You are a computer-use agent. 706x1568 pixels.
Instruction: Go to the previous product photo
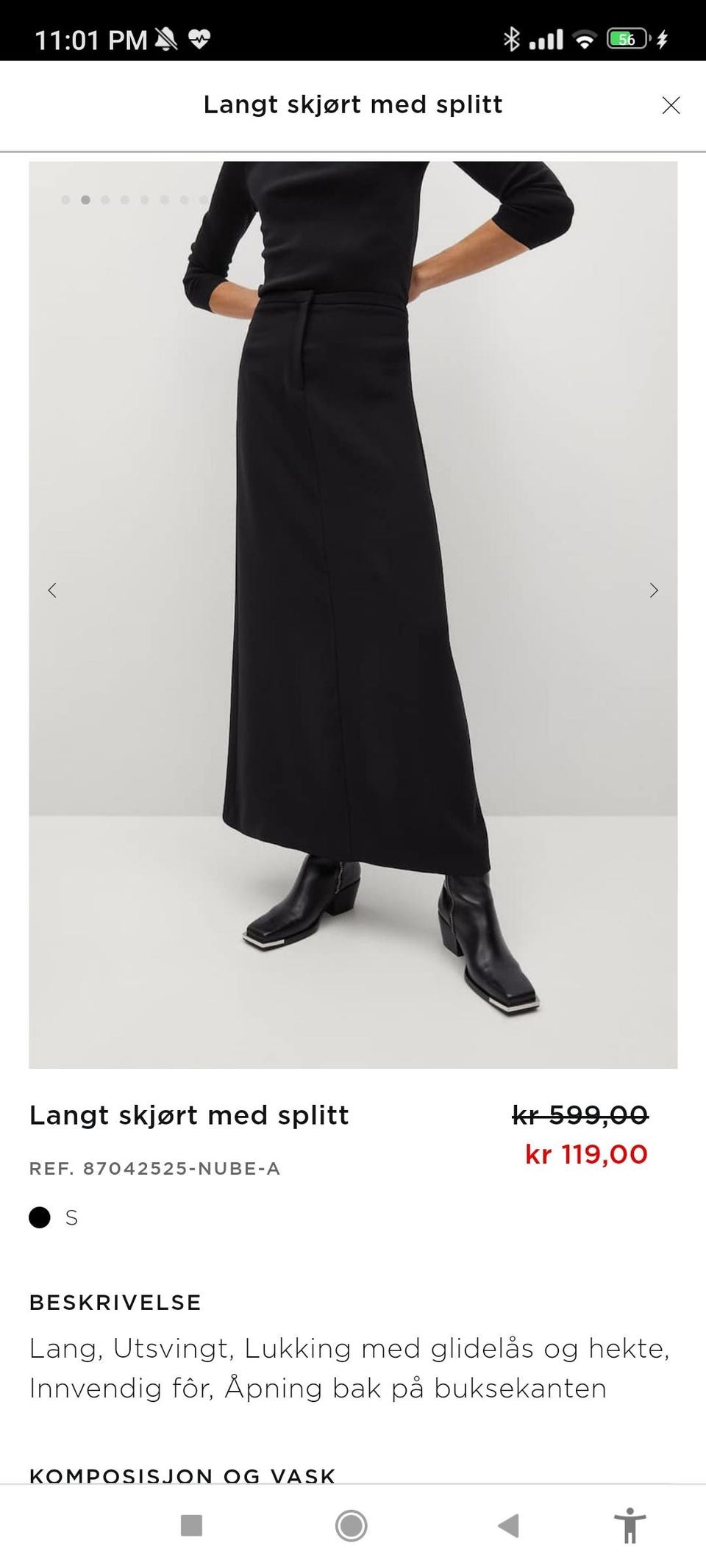pyautogui.click(x=52, y=590)
